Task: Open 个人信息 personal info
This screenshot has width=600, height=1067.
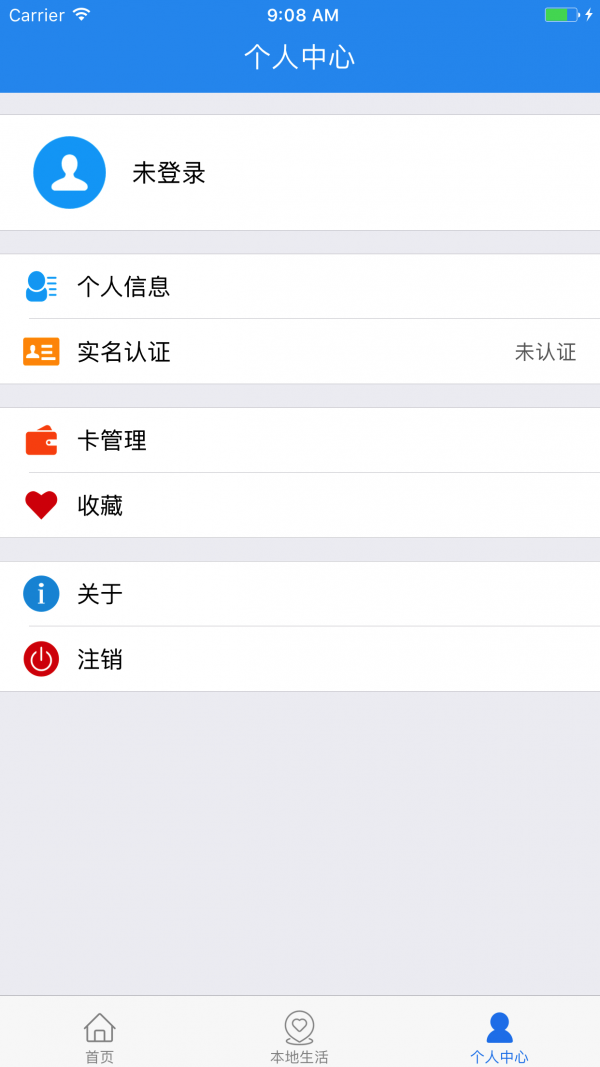Action: coord(300,287)
